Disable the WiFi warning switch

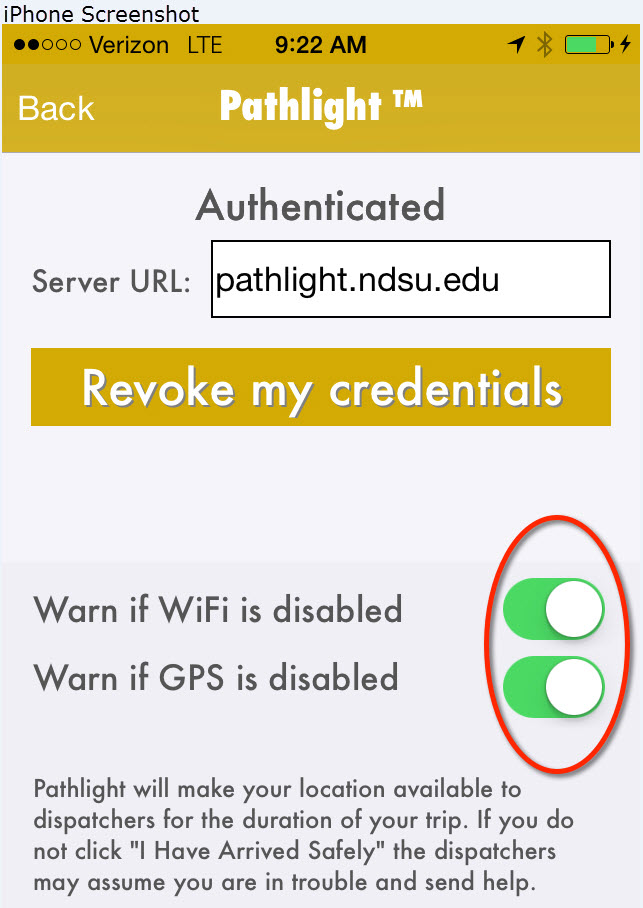point(553,609)
